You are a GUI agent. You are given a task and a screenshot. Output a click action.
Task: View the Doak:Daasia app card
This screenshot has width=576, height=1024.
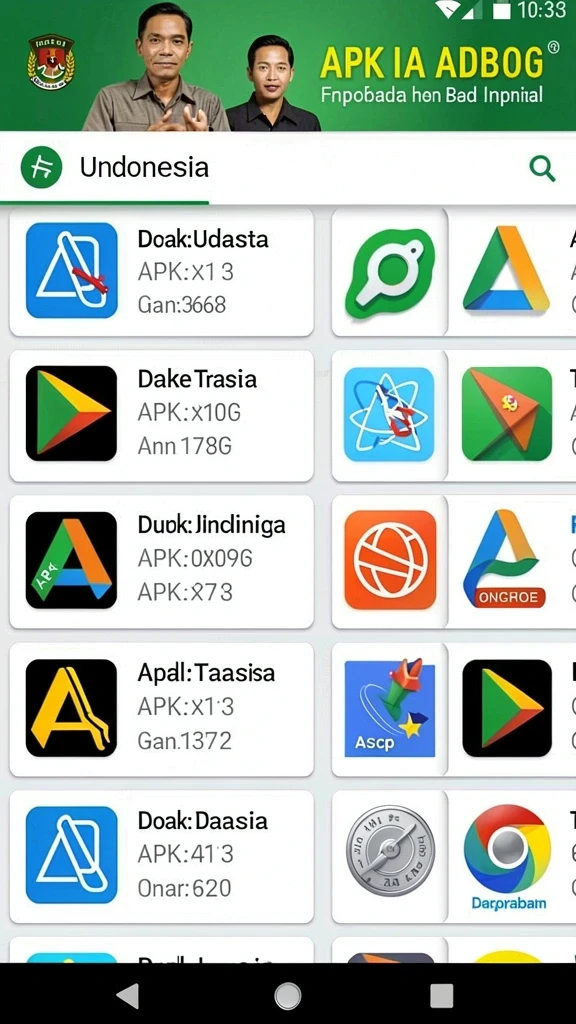click(x=161, y=856)
